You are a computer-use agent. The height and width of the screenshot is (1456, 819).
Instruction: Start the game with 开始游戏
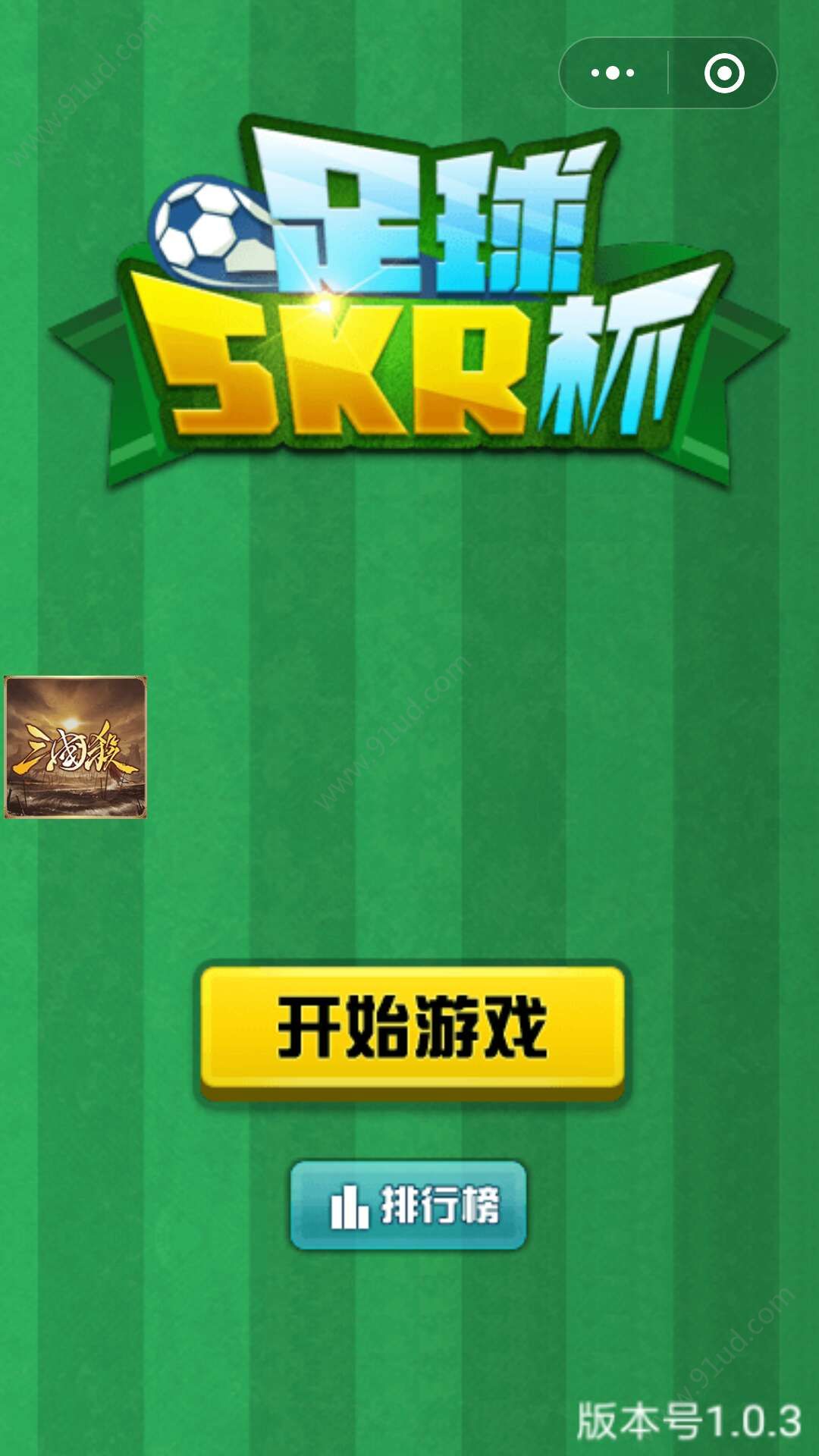tap(412, 1029)
